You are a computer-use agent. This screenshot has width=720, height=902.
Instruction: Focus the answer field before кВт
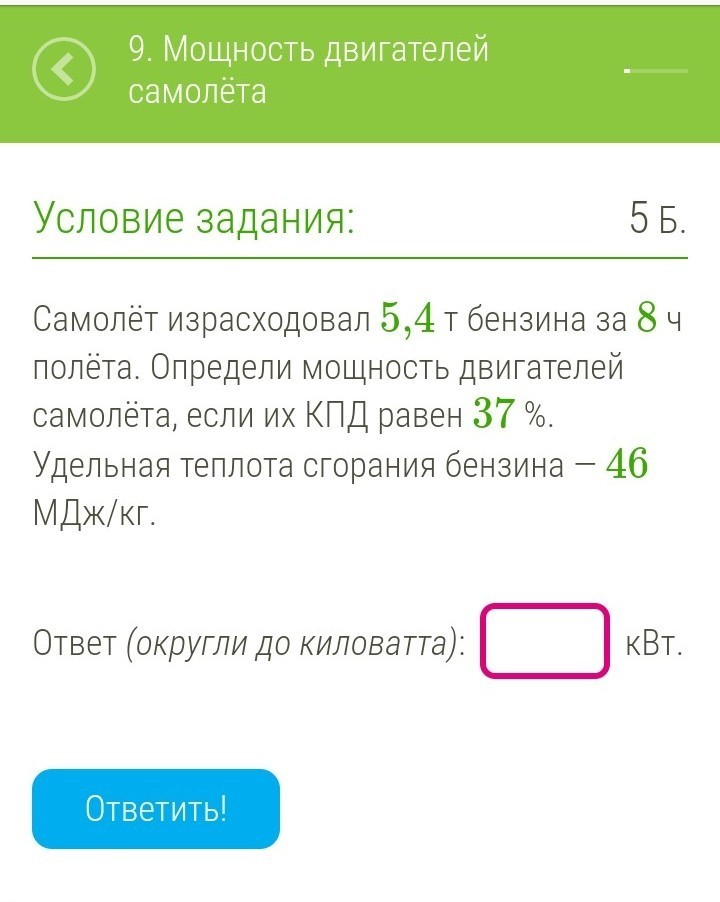[545, 641]
